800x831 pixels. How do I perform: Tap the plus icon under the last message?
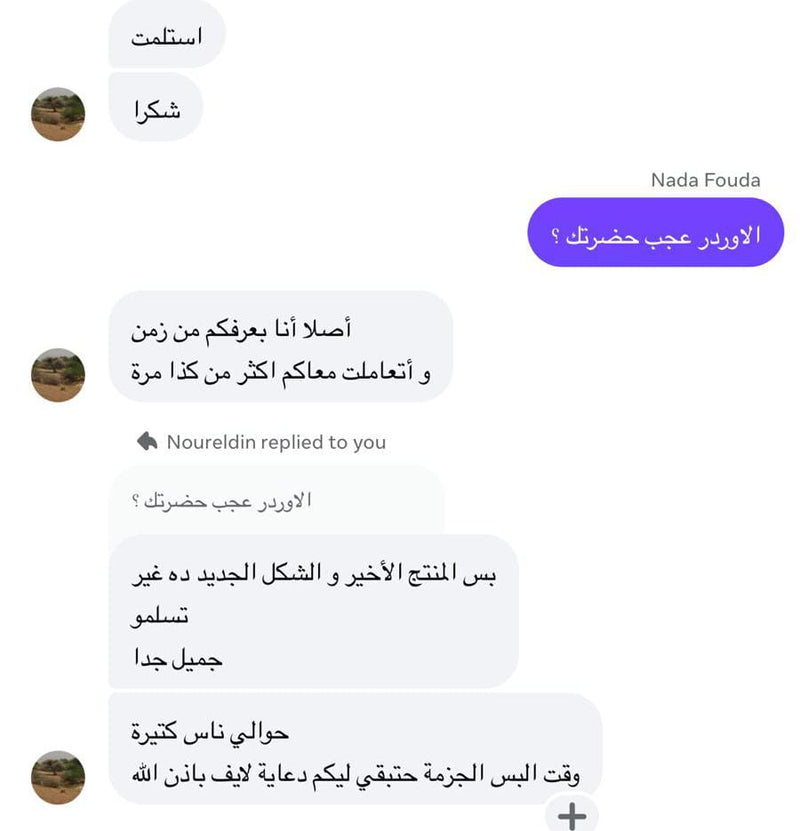571,815
